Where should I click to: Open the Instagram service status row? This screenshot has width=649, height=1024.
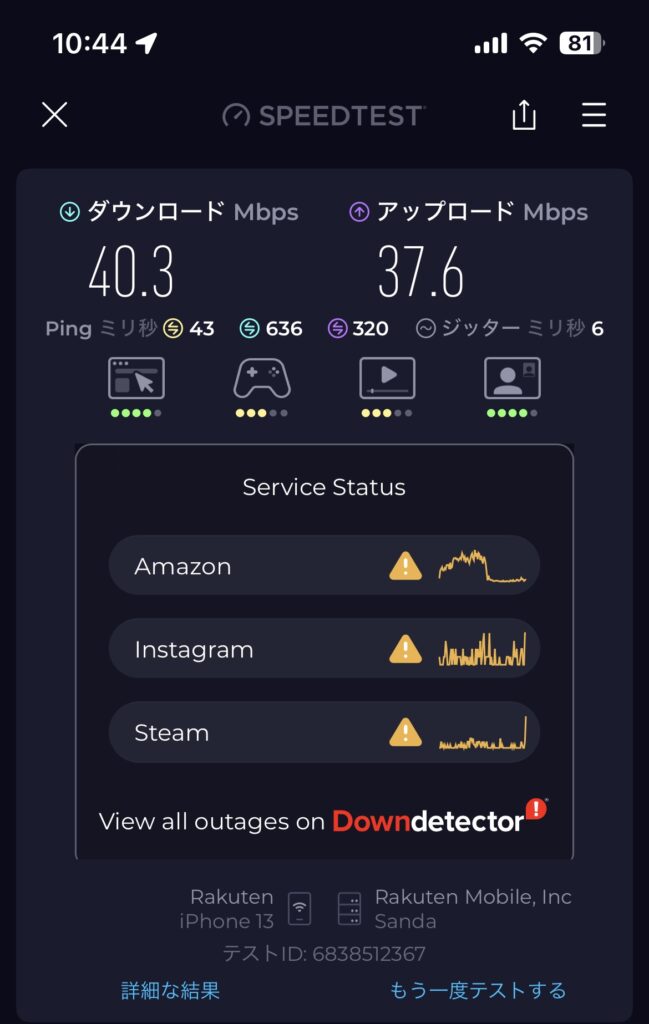pos(324,649)
